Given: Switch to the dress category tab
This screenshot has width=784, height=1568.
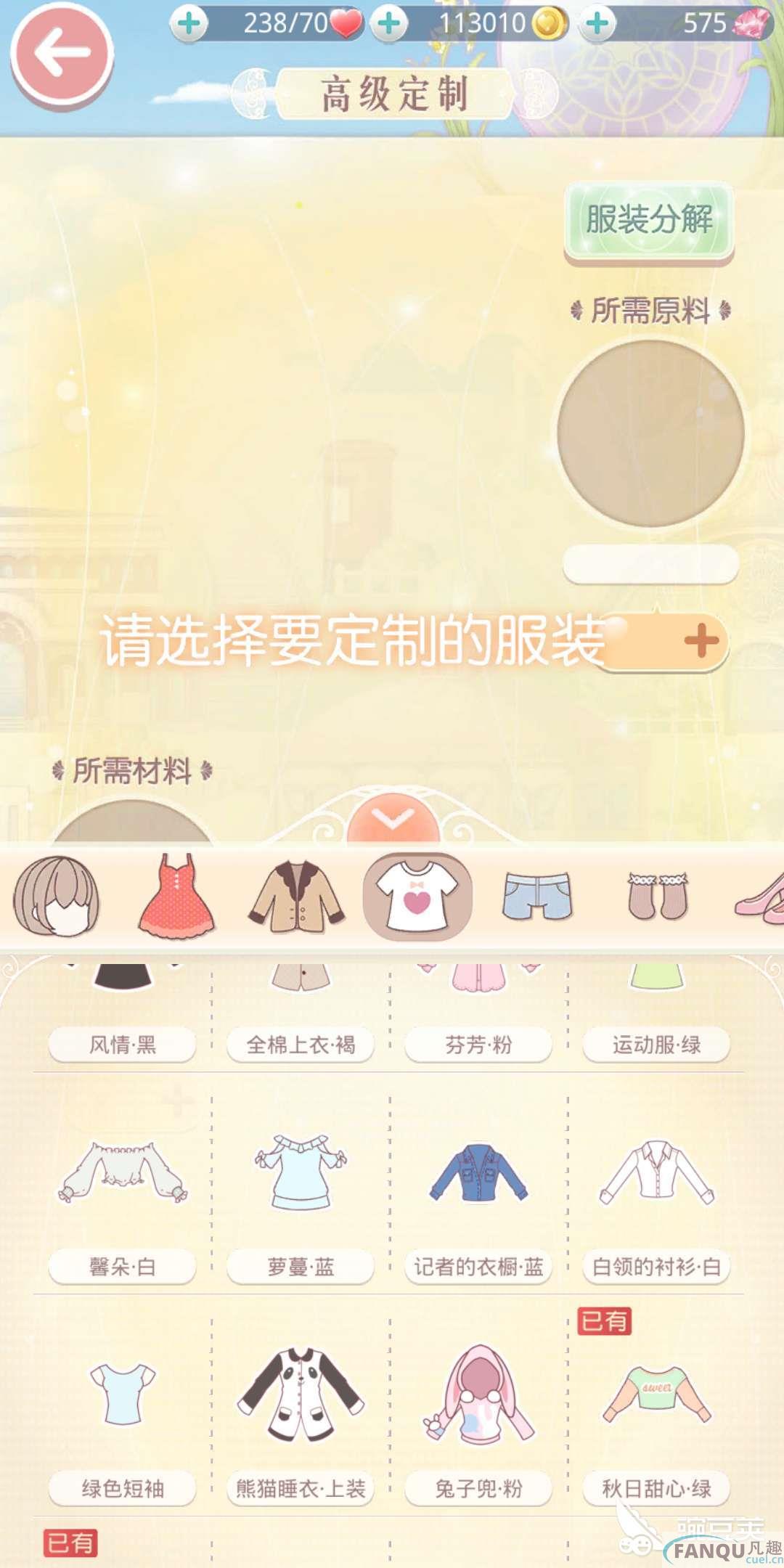Looking at the screenshot, I should pos(177,897).
